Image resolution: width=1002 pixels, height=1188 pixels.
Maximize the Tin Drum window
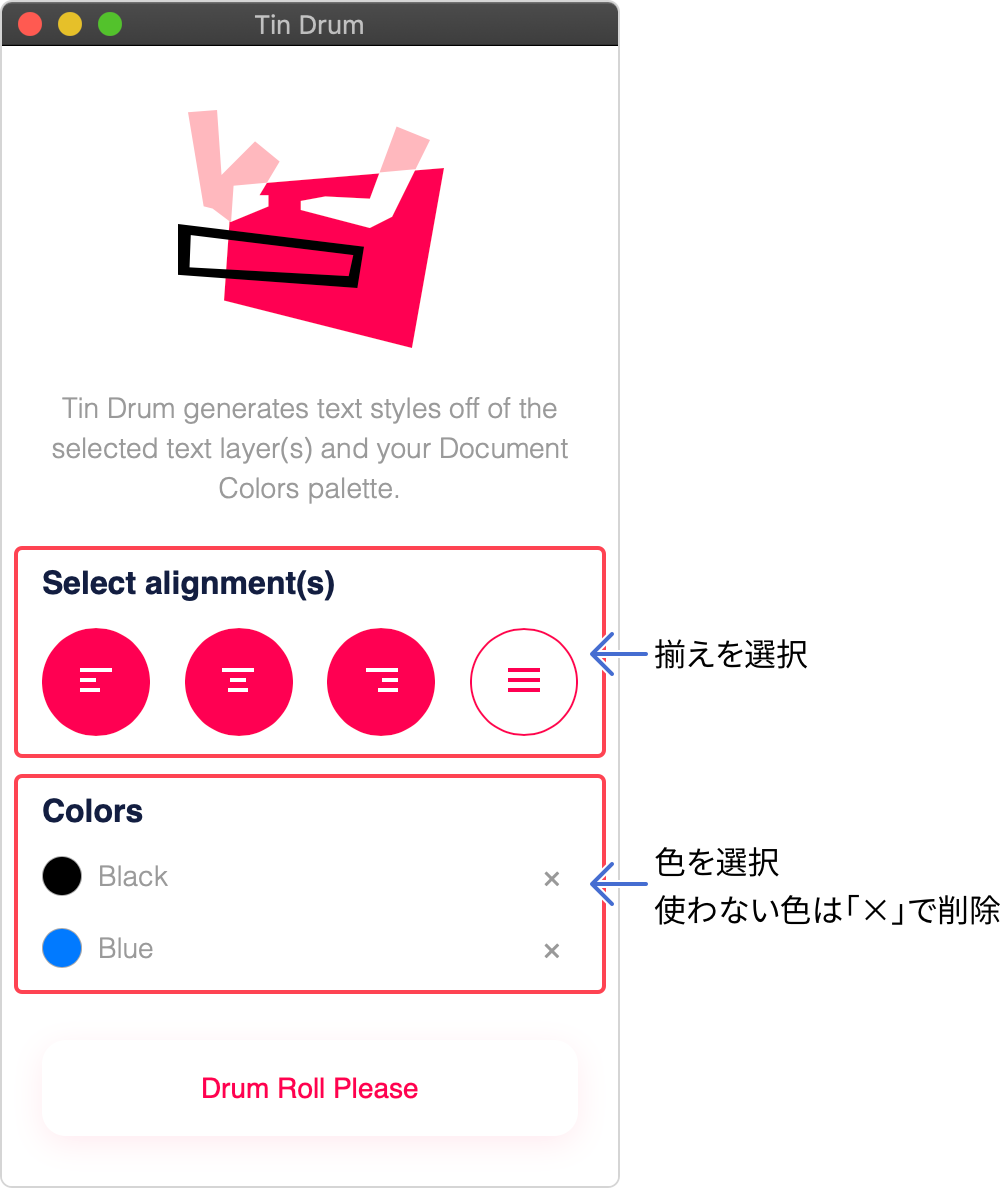click(x=110, y=24)
